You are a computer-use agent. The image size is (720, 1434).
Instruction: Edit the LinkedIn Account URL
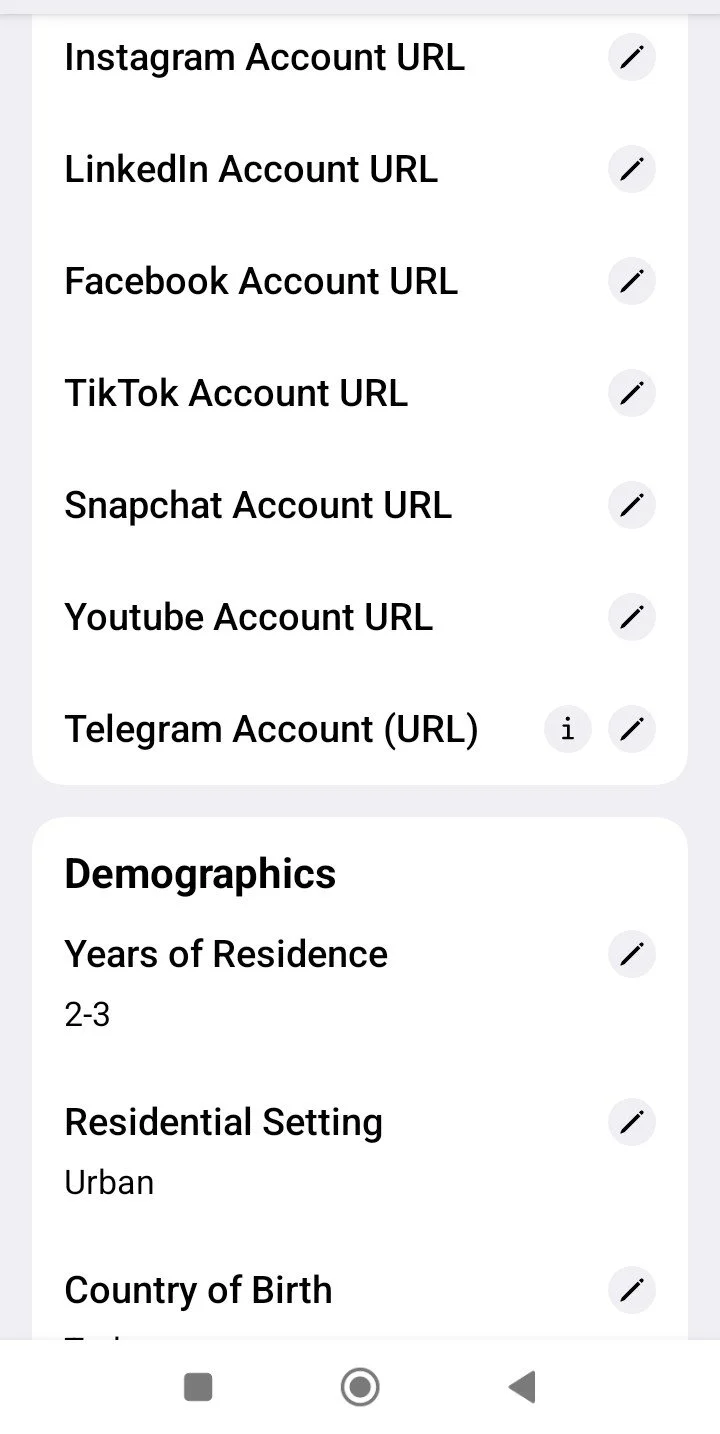pos(631,170)
